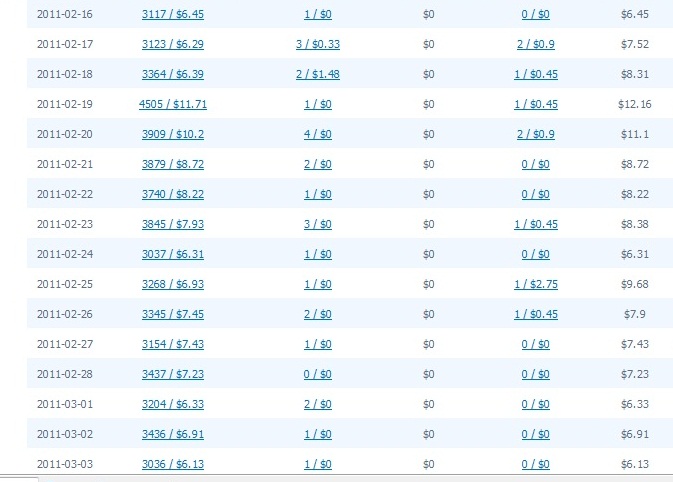The height and width of the screenshot is (482, 673).
Task: Tap the 3 / $0.33 link
Action: click(318, 44)
